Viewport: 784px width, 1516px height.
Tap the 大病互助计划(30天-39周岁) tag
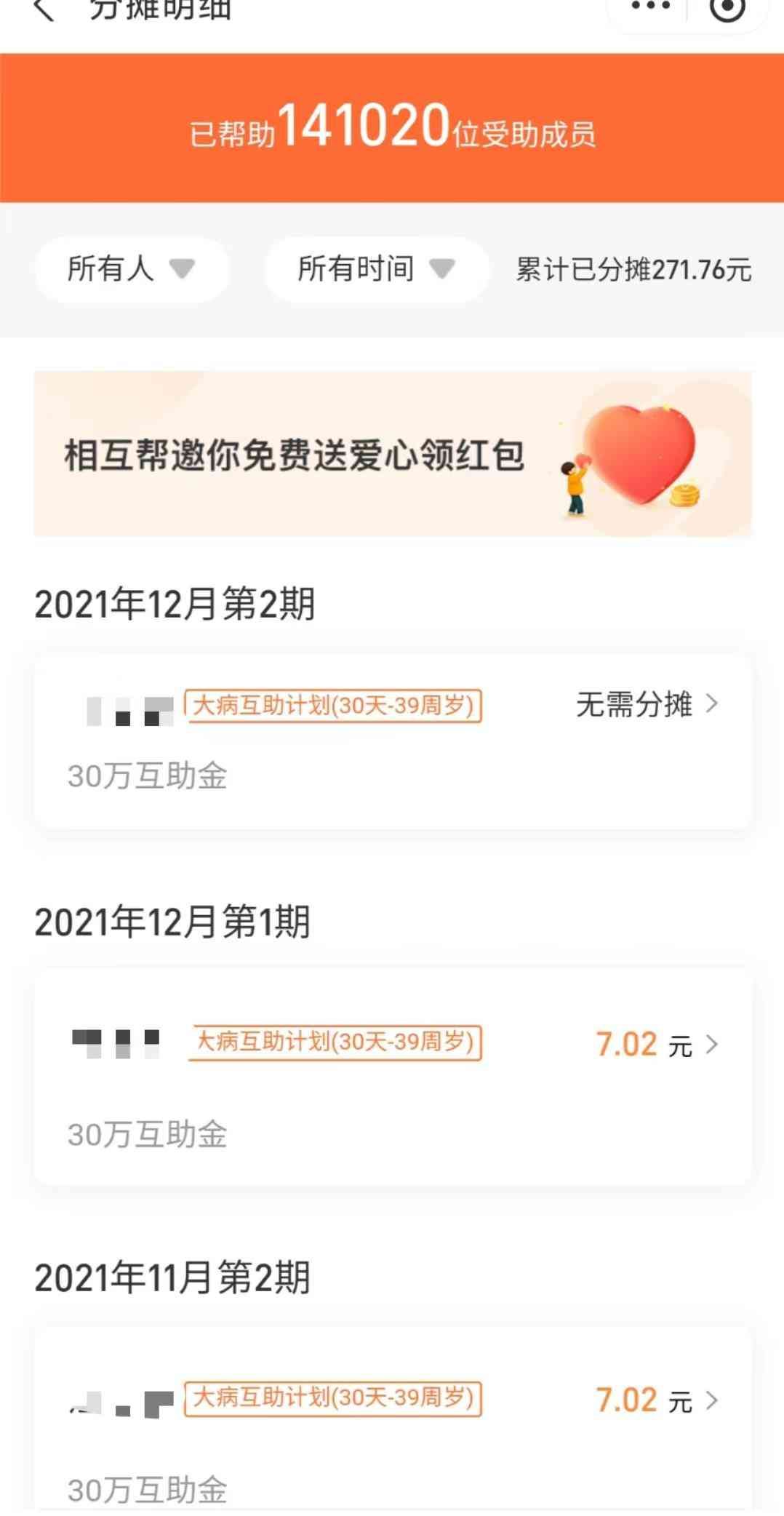pos(334,704)
